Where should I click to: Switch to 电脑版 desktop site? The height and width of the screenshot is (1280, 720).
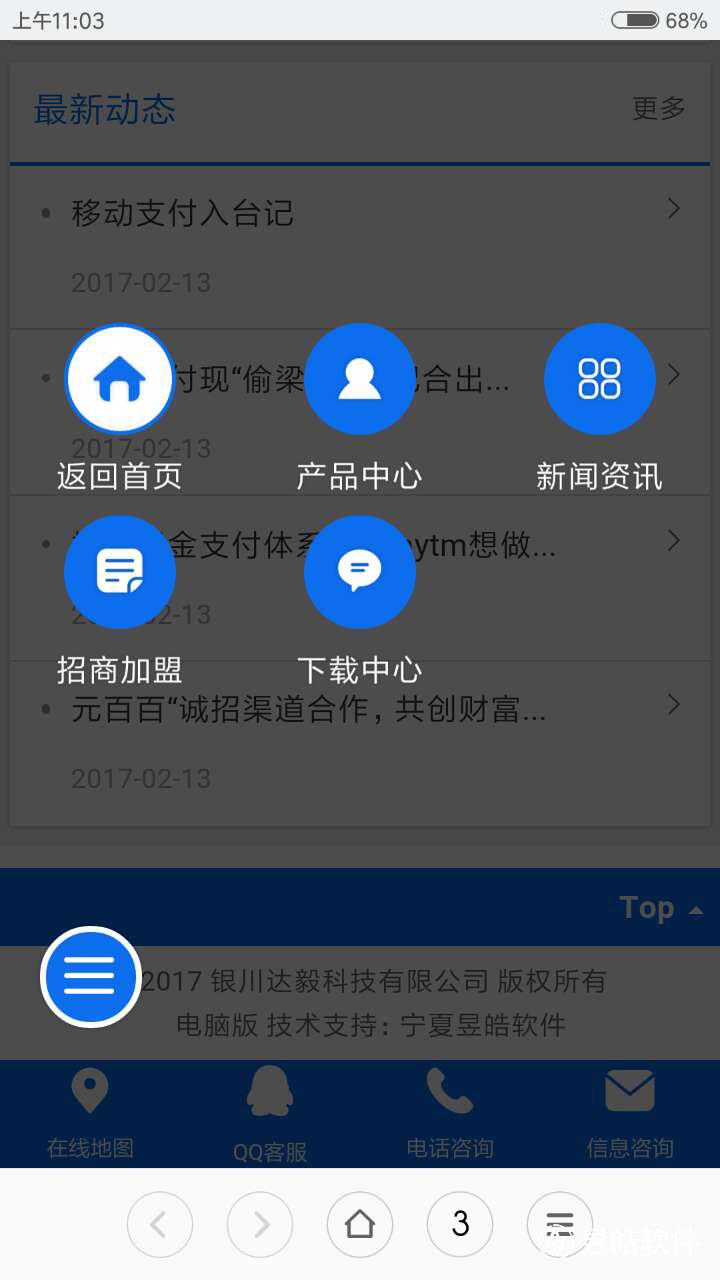point(217,1025)
